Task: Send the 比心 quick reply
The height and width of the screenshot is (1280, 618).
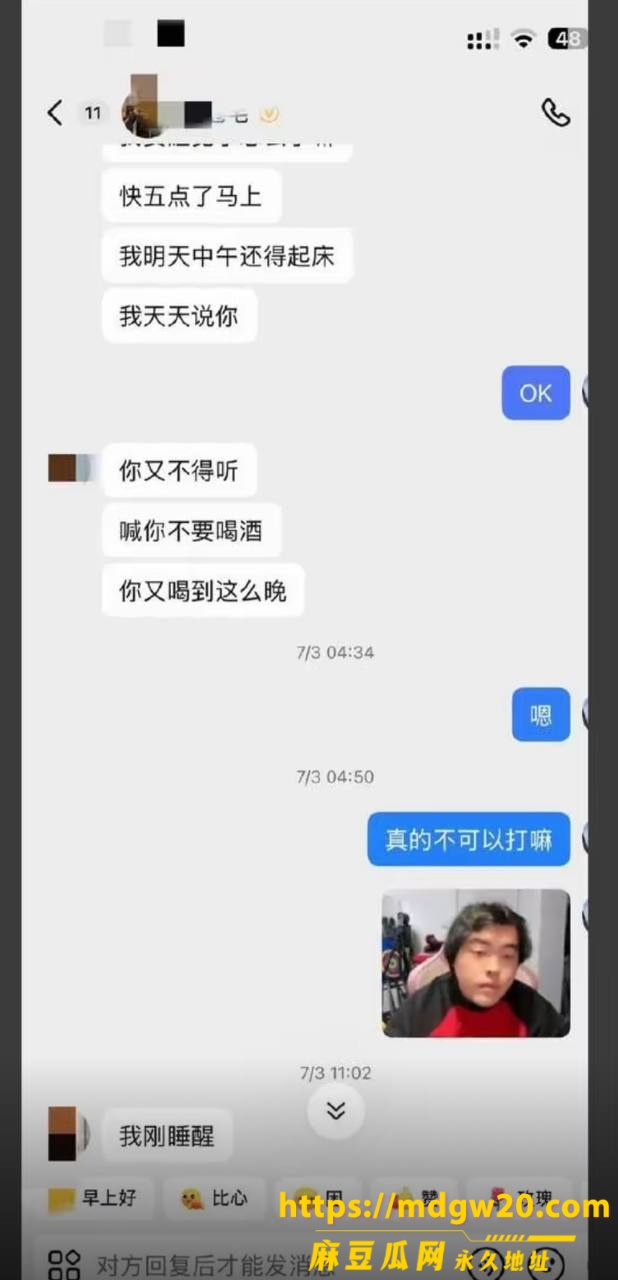Action: (x=213, y=1198)
